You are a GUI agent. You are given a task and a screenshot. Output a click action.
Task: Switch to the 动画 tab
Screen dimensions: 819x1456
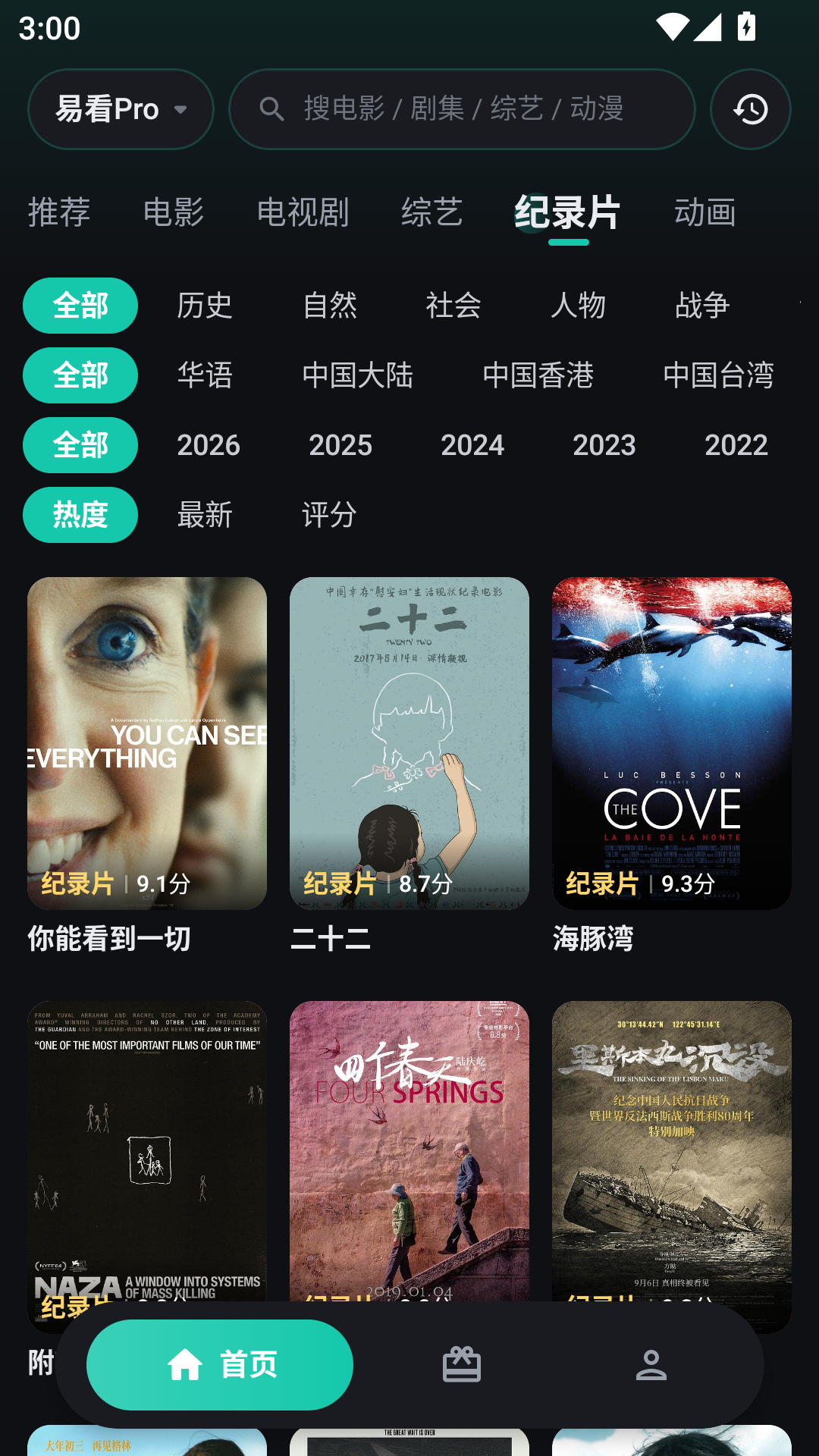click(x=705, y=212)
